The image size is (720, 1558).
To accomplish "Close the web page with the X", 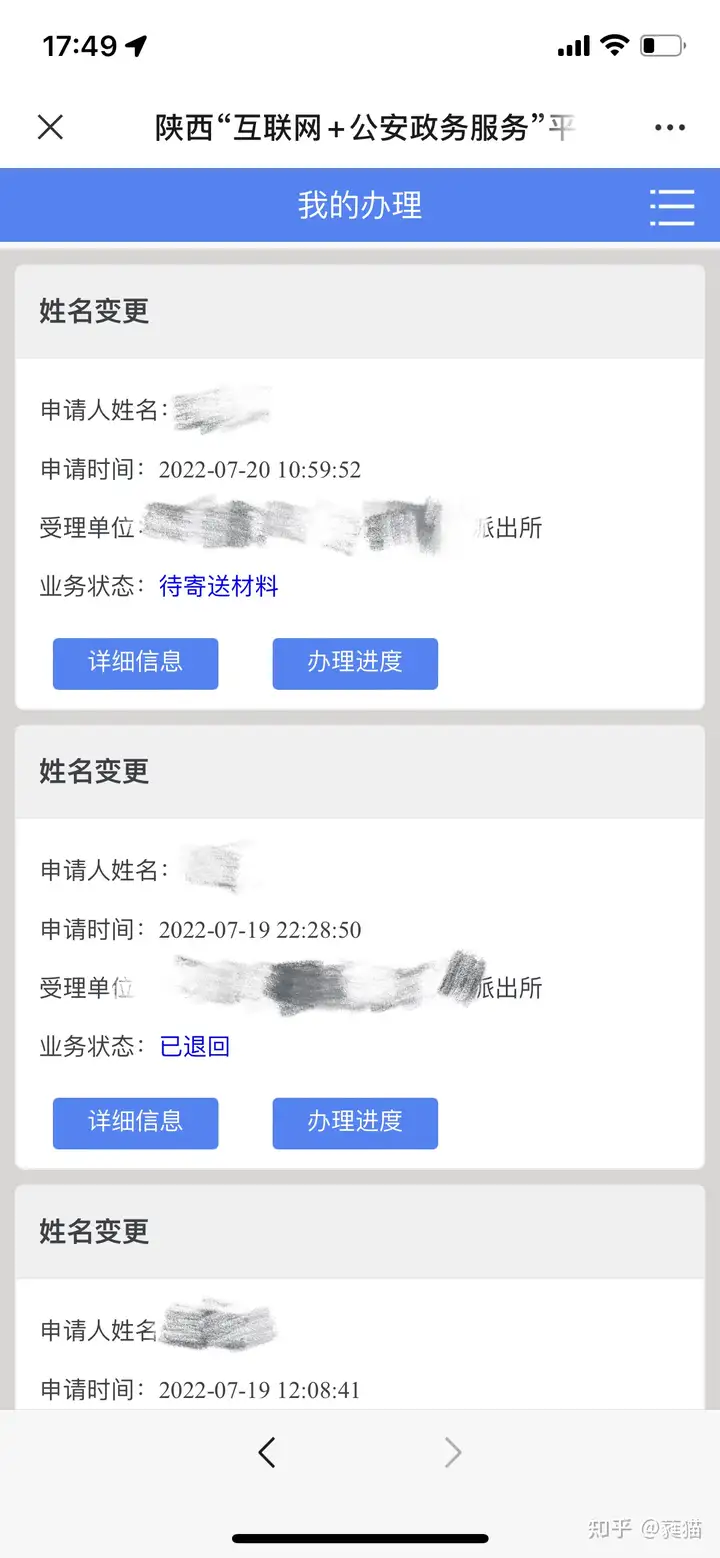I will [50, 127].
